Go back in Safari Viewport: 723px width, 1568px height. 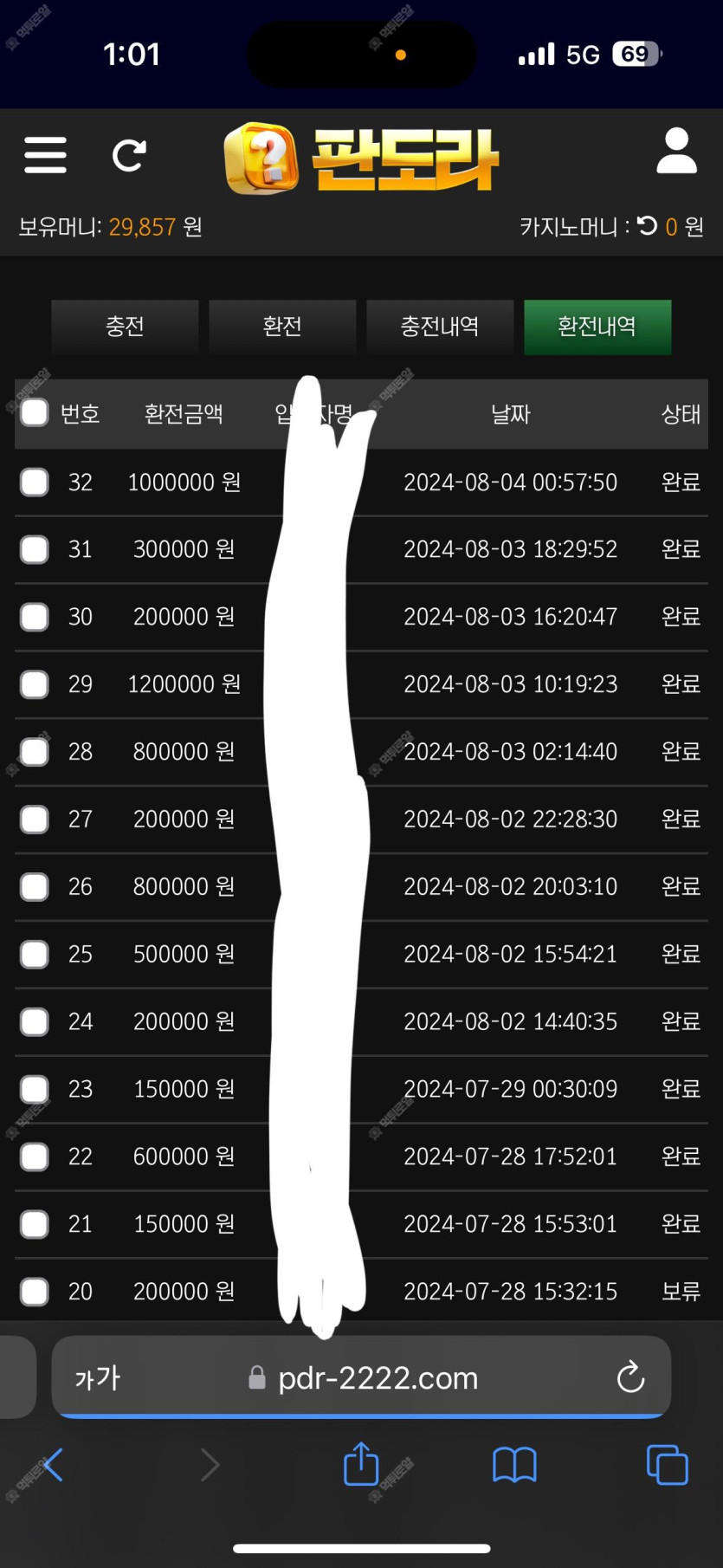pos(52,1465)
